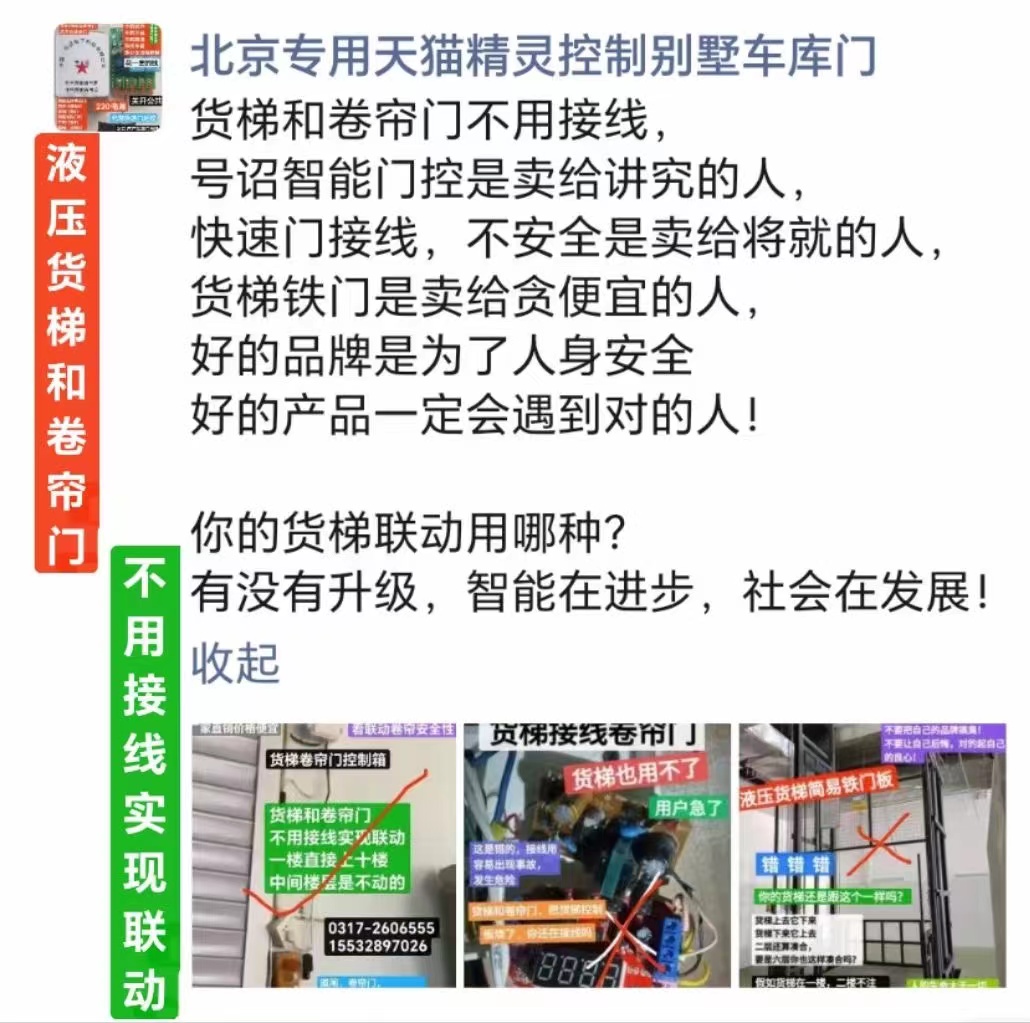Open the poster's profile avatar

(107, 77)
